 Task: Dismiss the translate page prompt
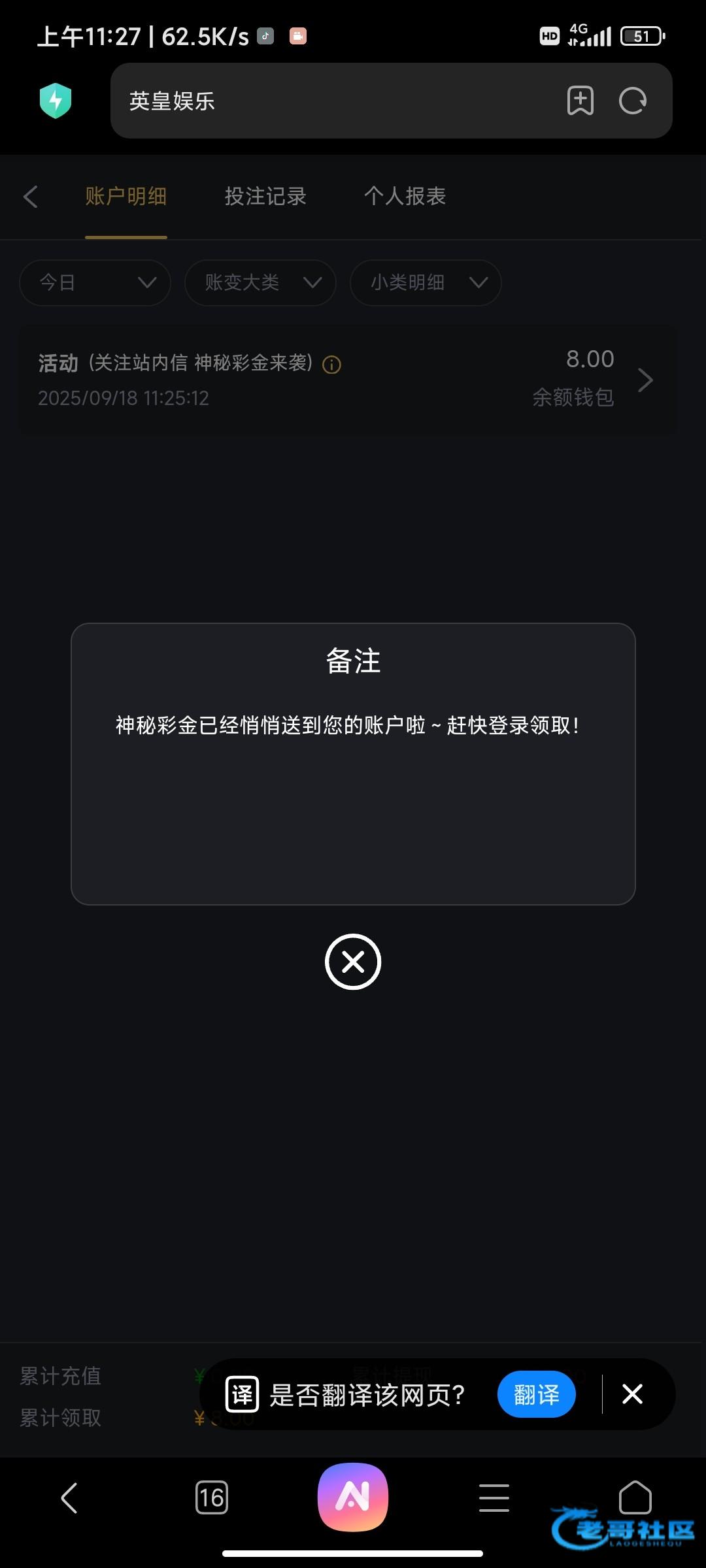(x=632, y=1394)
